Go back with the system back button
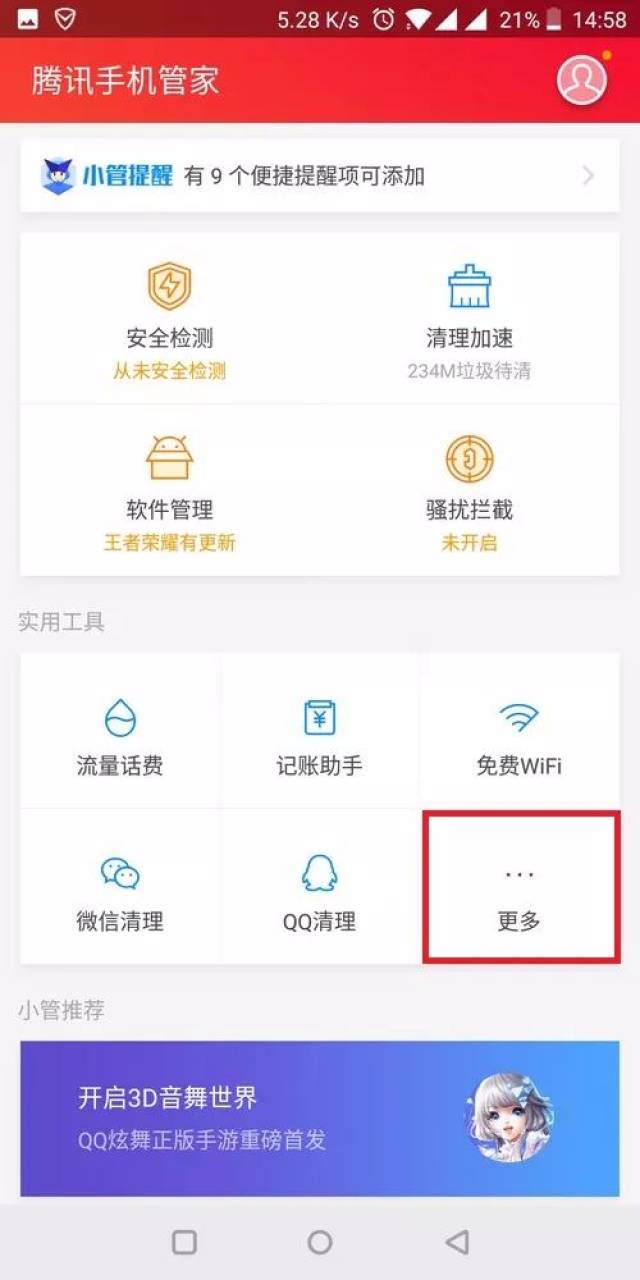This screenshot has height=1280, width=640. click(457, 1242)
